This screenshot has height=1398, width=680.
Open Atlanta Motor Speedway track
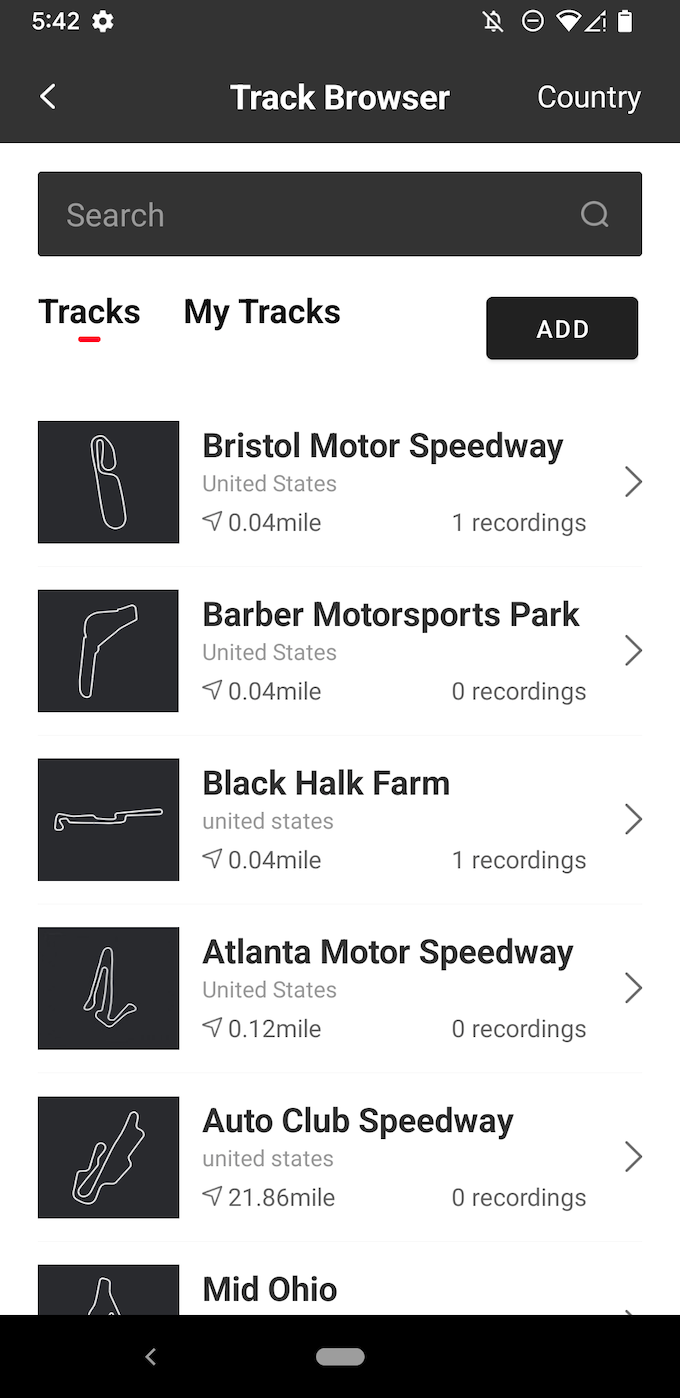pyautogui.click(x=340, y=989)
